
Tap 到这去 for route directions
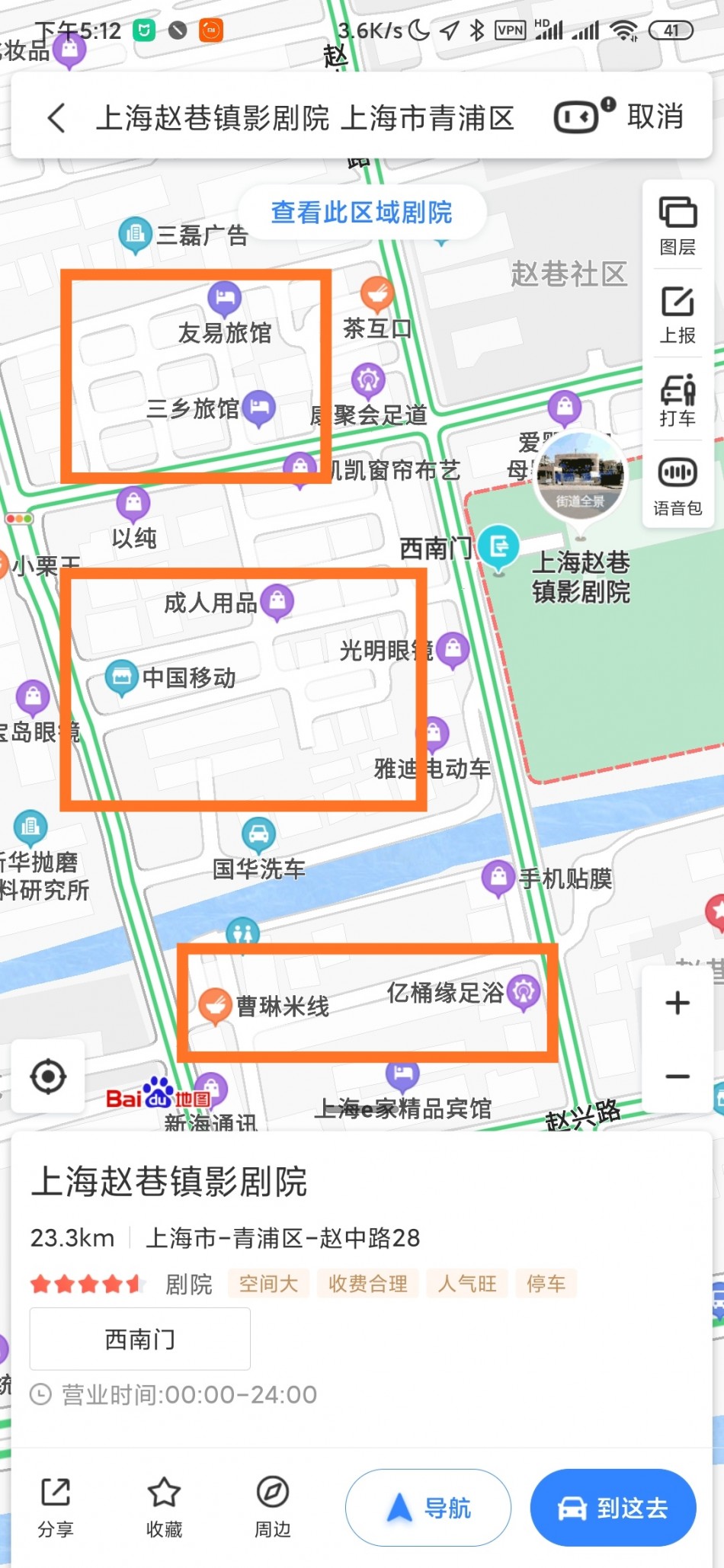613,1508
